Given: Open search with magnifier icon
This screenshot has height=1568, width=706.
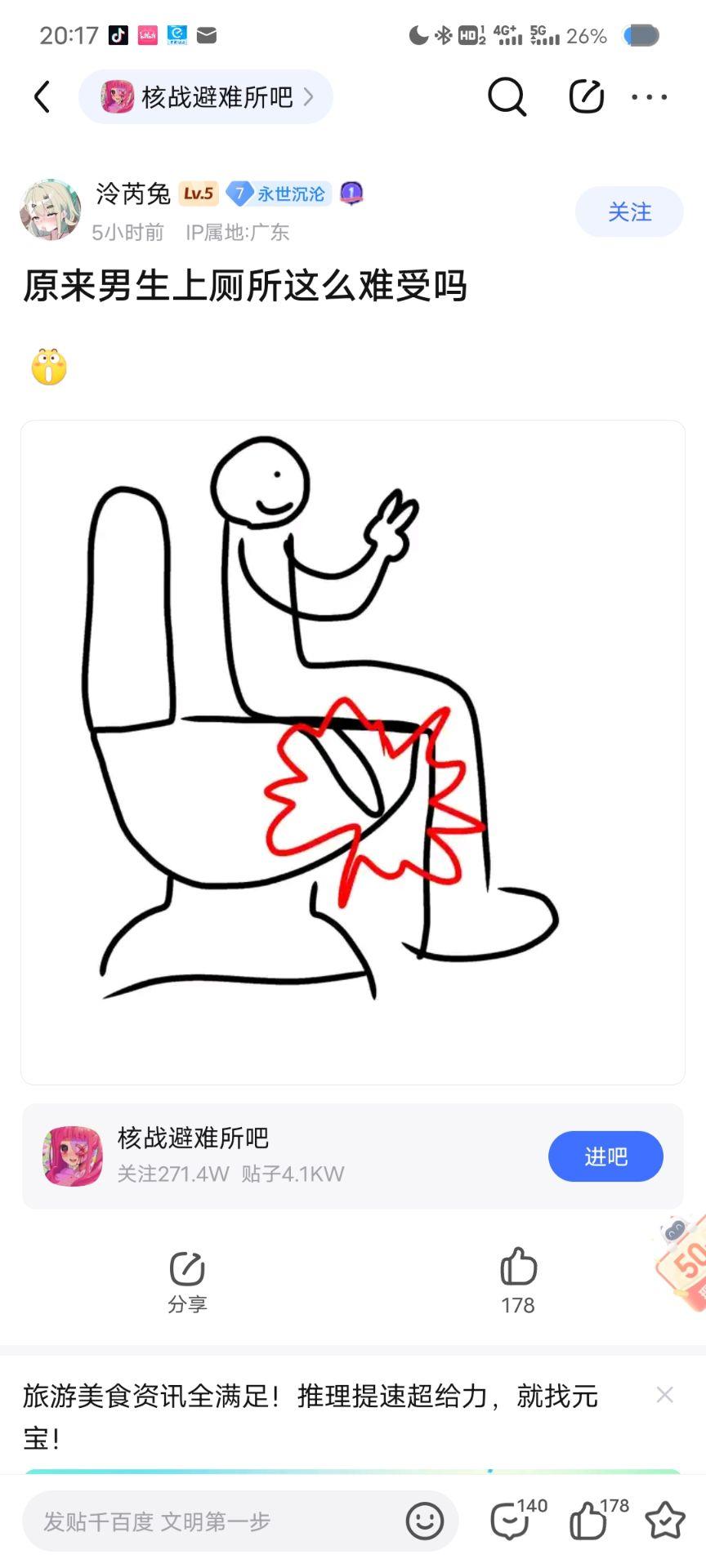Looking at the screenshot, I should tap(507, 97).
